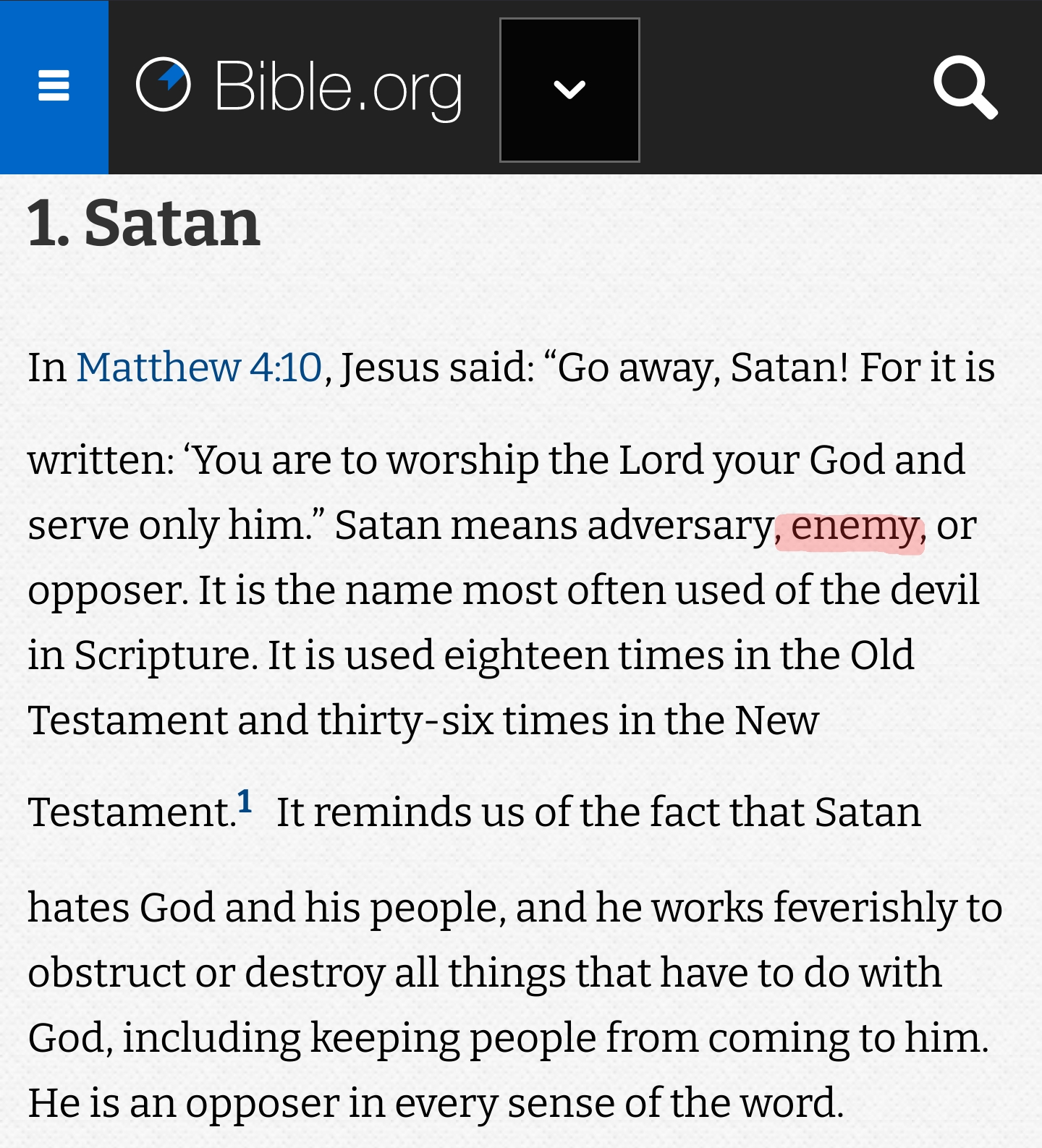1042x1148 pixels.
Task: Expand the header dropdown chevron
Action: pyautogui.click(x=569, y=90)
